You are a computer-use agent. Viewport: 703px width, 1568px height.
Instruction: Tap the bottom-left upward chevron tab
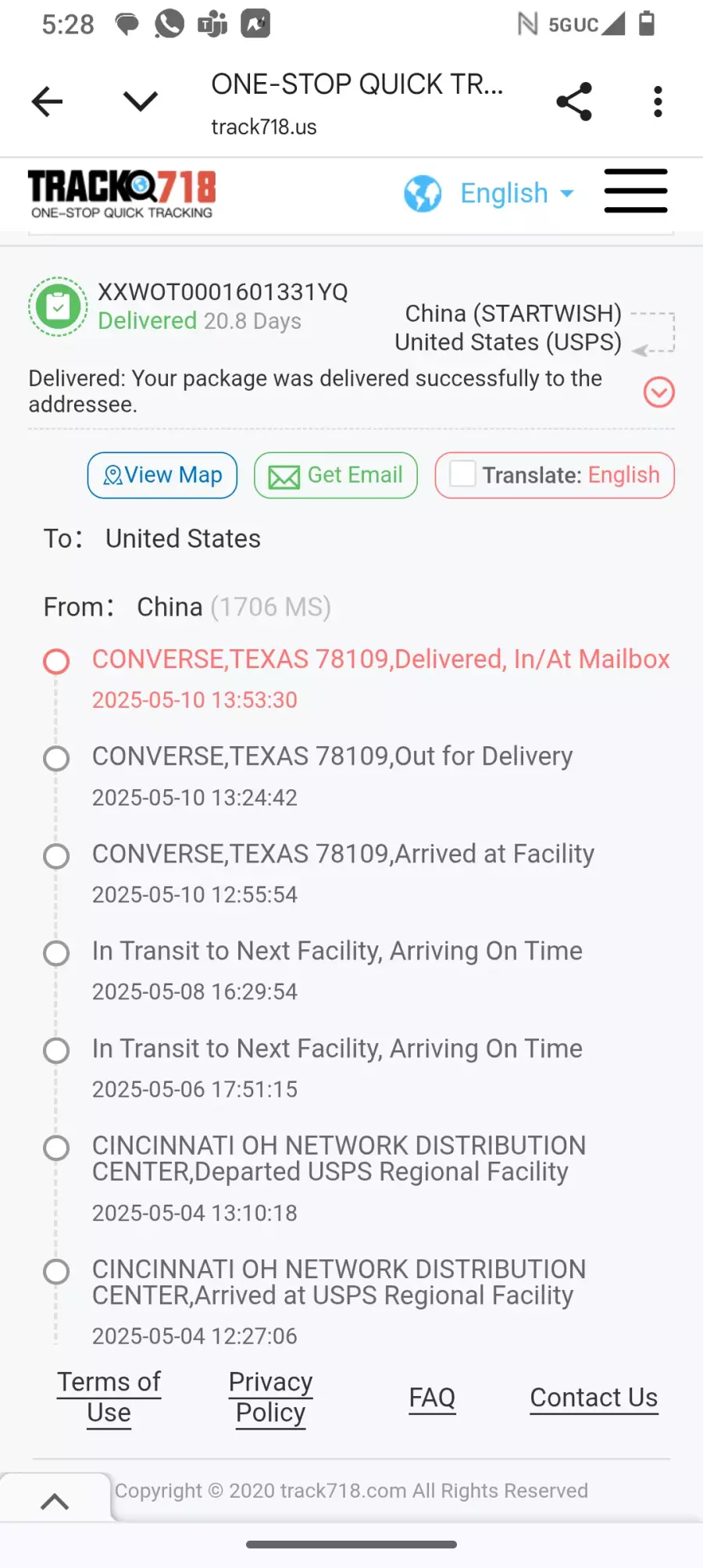point(55,1501)
